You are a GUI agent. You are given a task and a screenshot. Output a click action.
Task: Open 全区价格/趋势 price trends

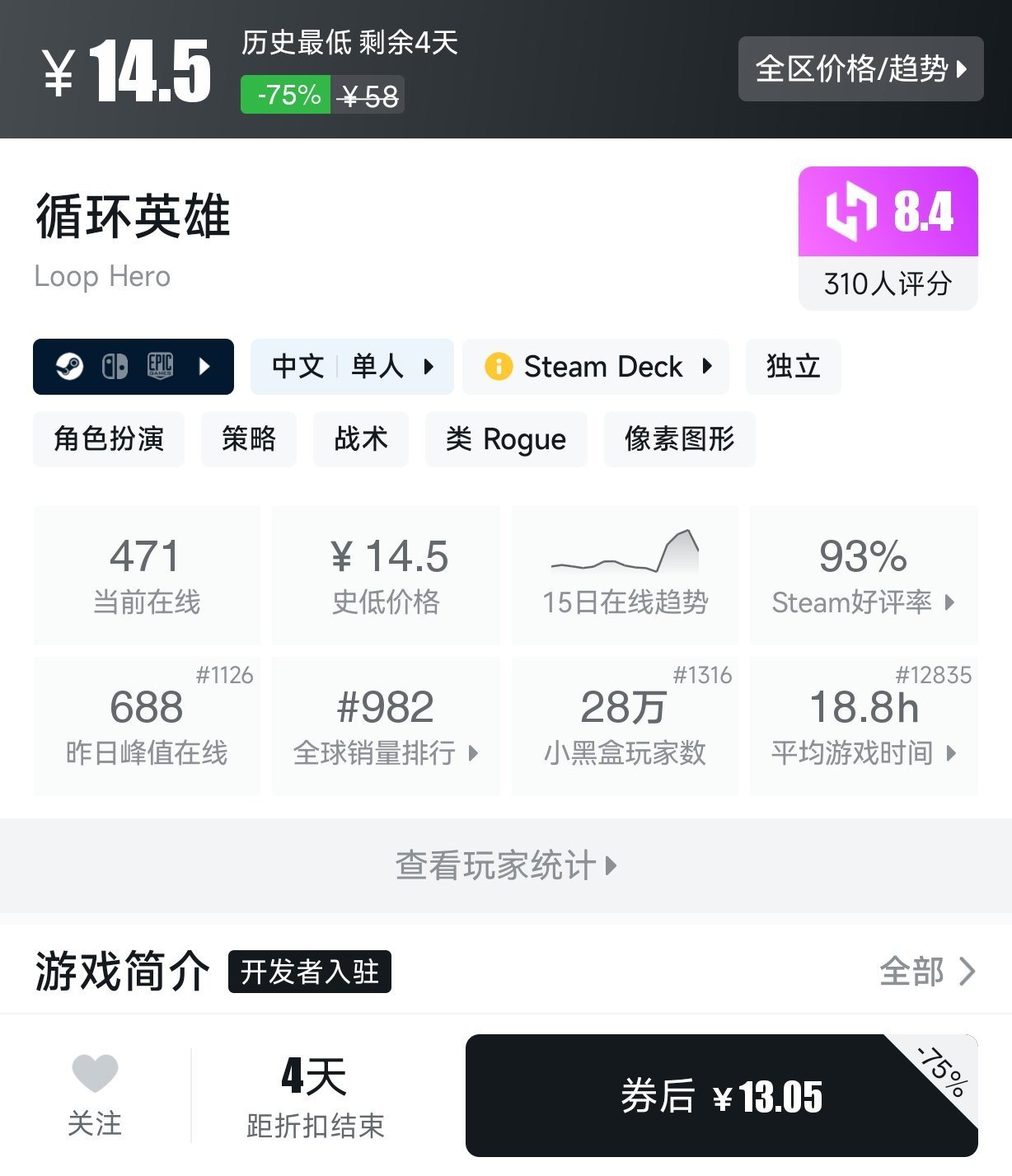click(860, 69)
